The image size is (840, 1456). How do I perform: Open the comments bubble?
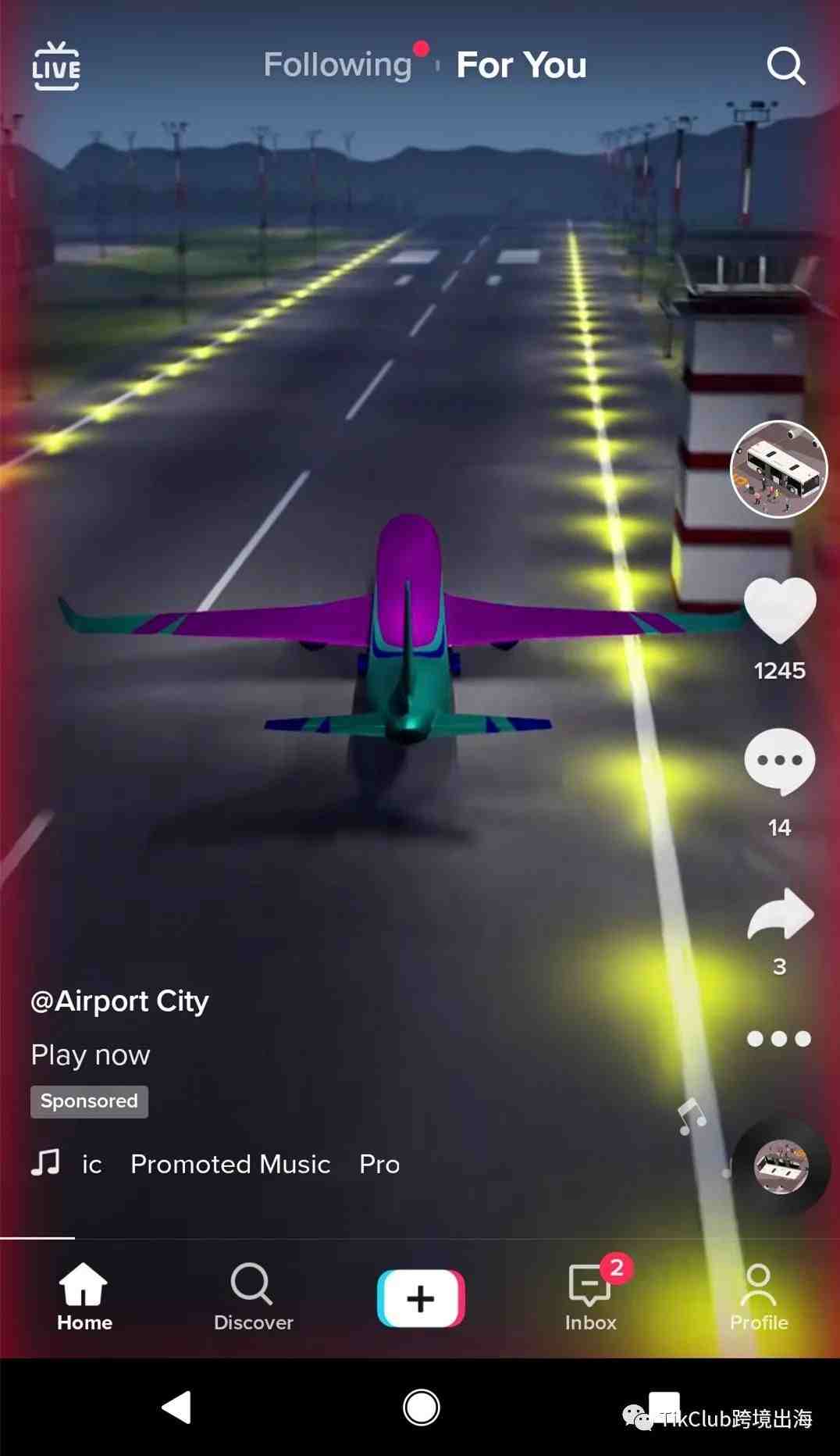click(779, 762)
